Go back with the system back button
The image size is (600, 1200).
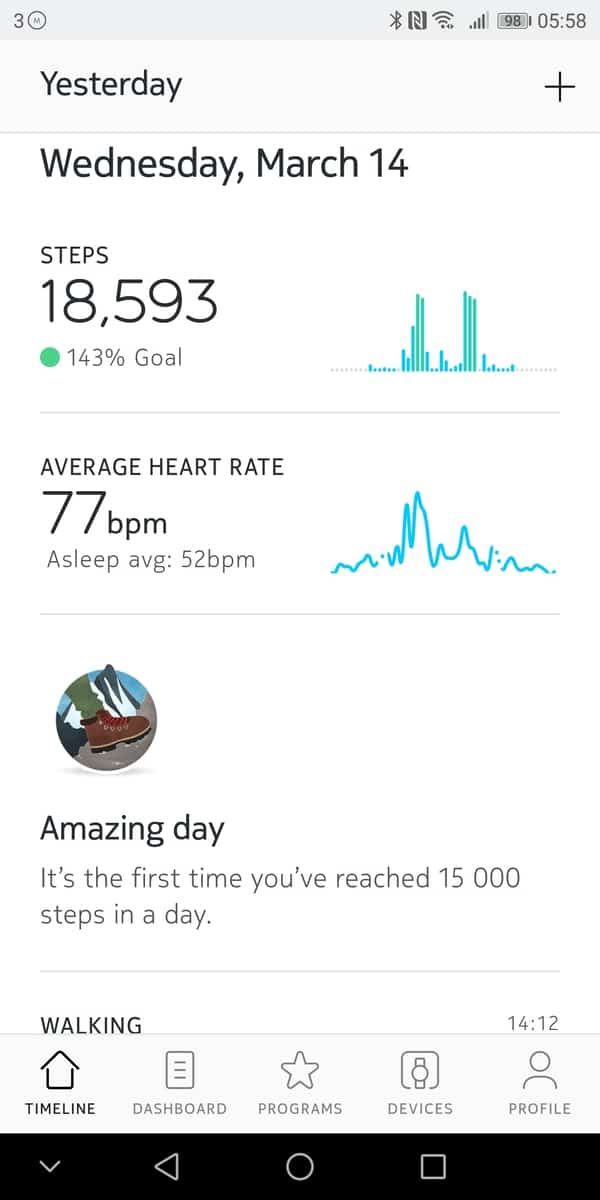(167, 1166)
